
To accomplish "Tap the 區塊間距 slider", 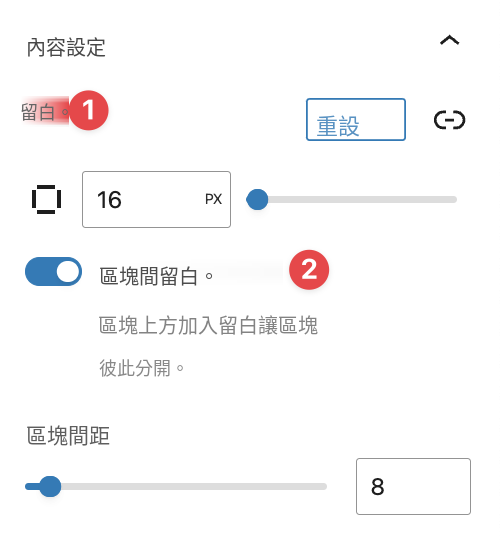I will (x=176, y=486).
